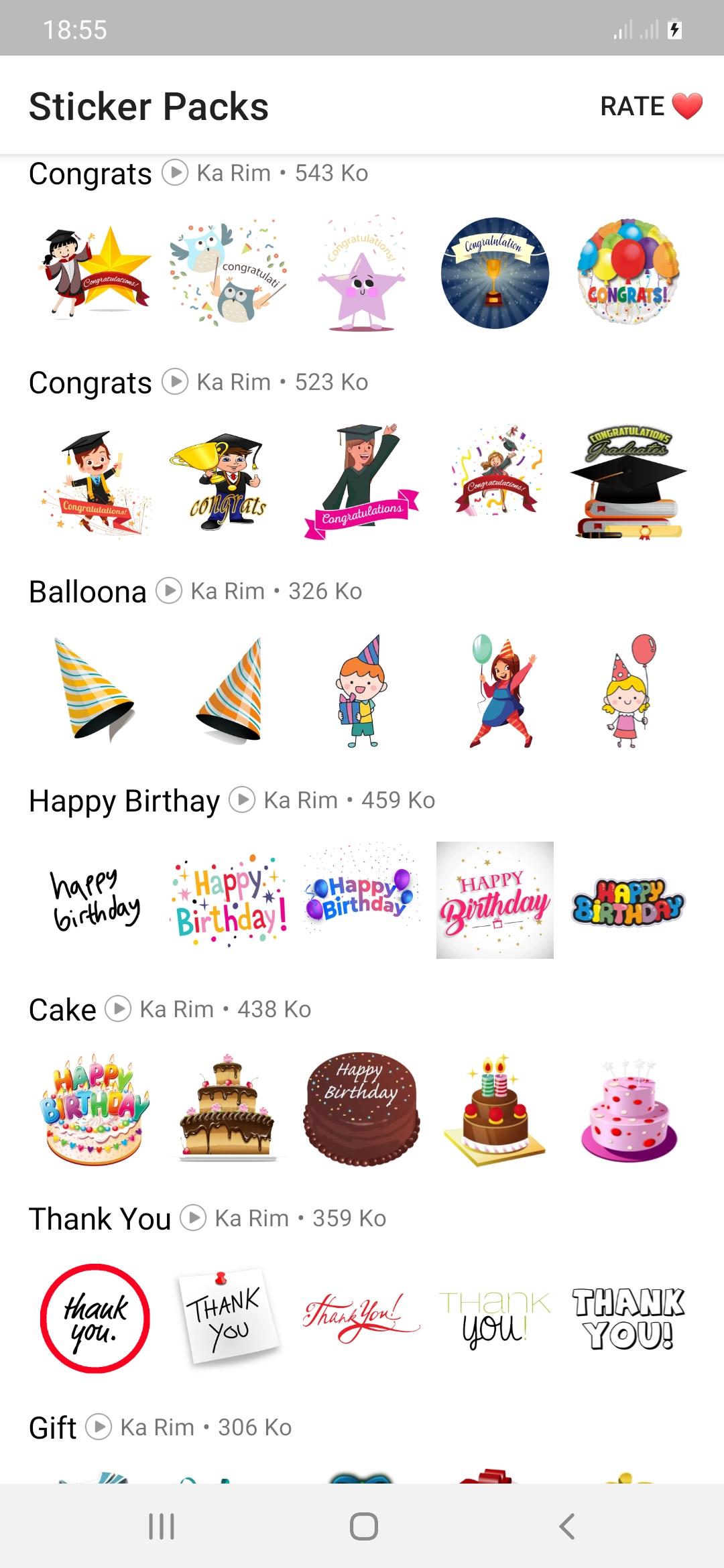Open the Cake sticker pack
Image resolution: width=724 pixels, height=1568 pixels.
(x=62, y=1010)
